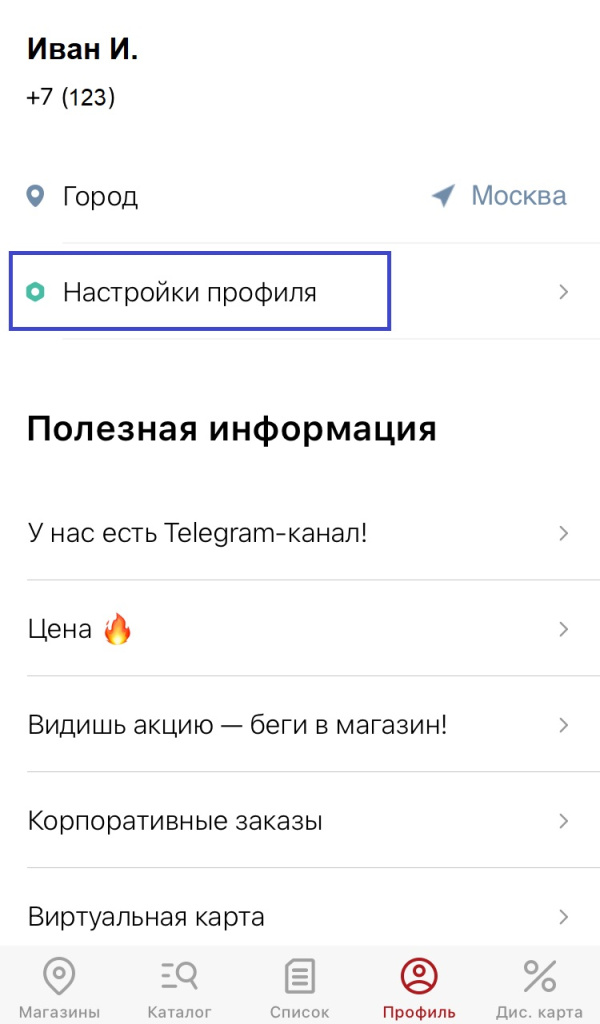Viewport: 600px width, 1024px height.
Task: Open the Telegram-канал info row
Action: (x=298, y=532)
